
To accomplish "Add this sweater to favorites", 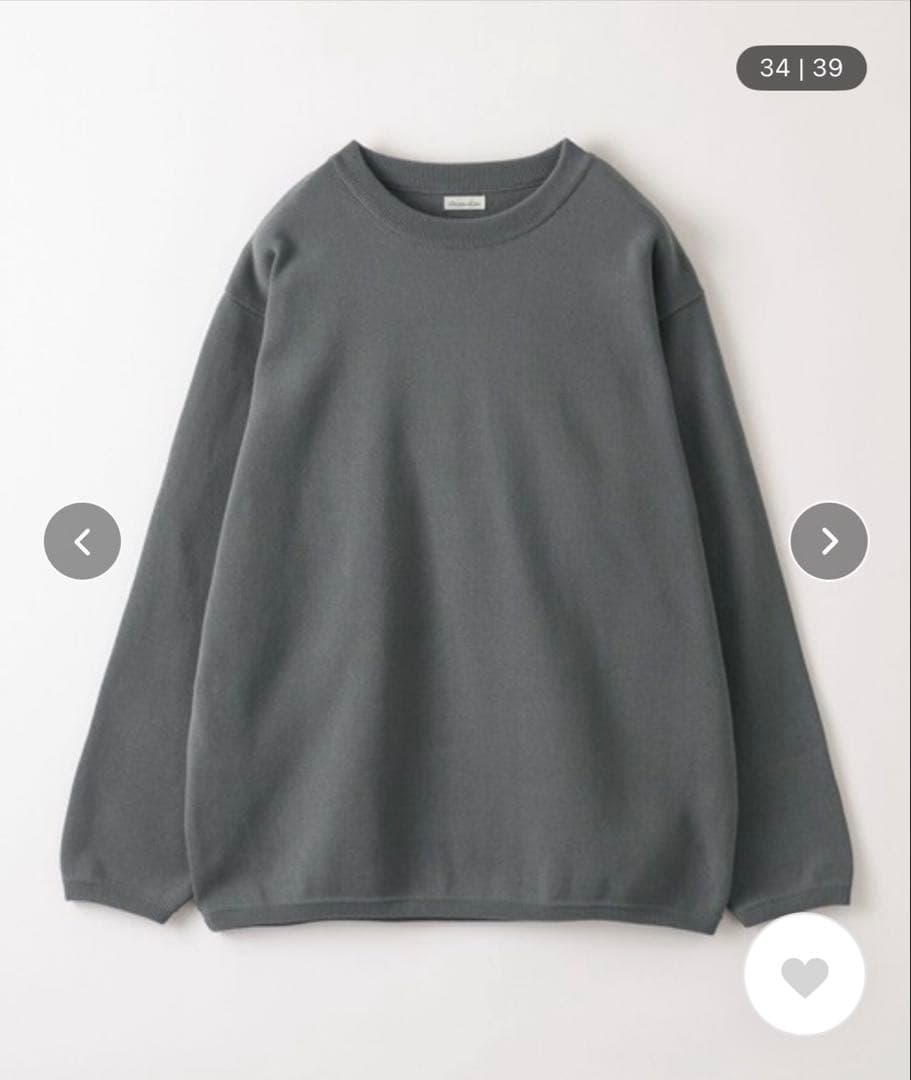I will (x=804, y=975).
